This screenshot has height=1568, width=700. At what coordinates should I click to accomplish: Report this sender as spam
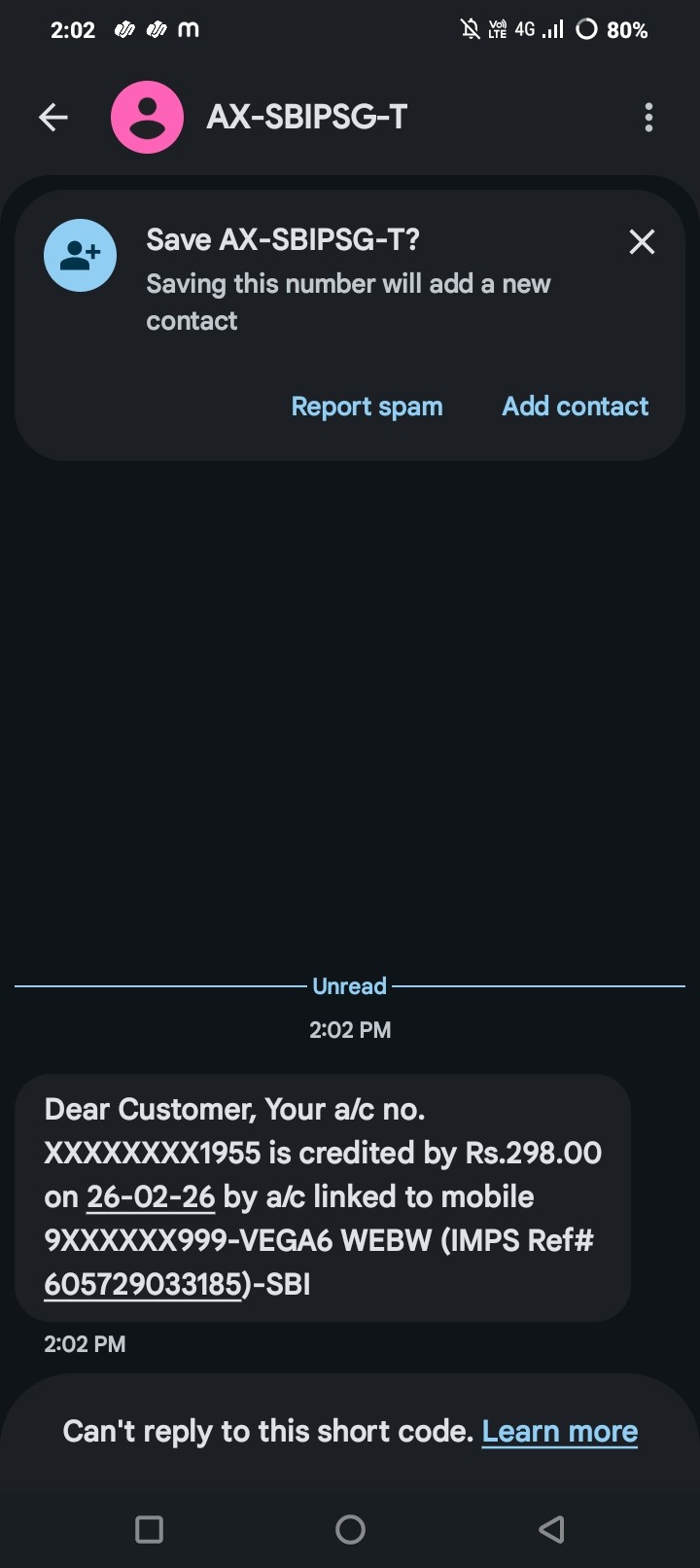pyautogui.click(x=367, y=407)
